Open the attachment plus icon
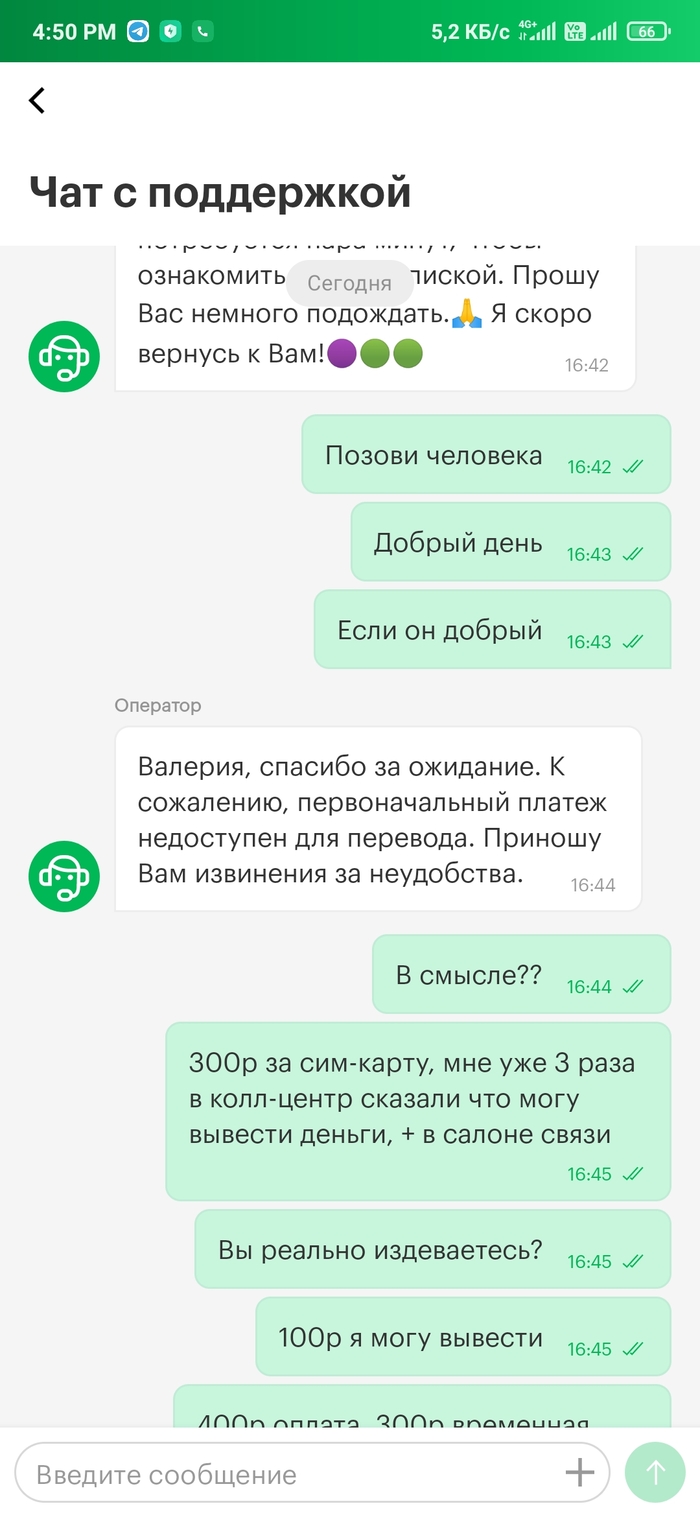Viewport: 700px width, 1517px height. (579, 1472)
